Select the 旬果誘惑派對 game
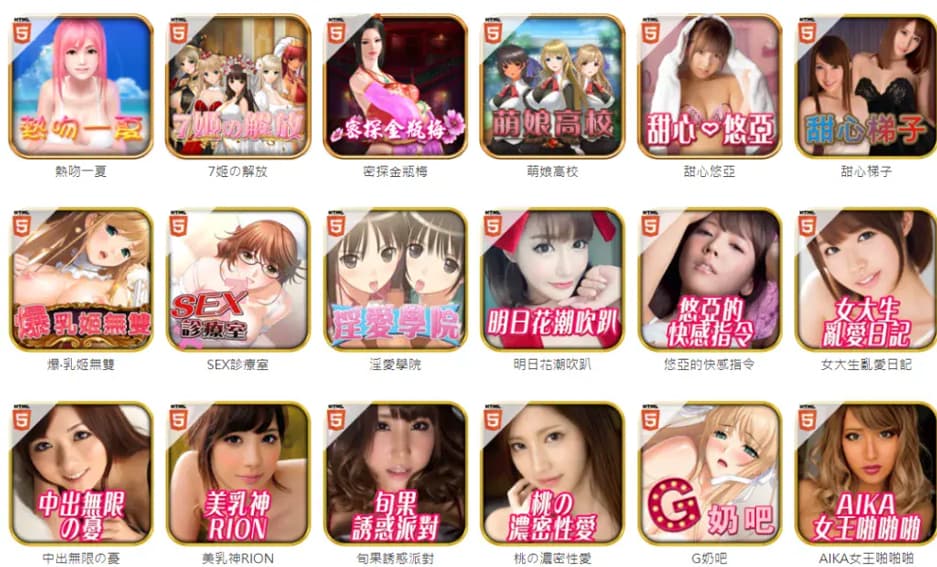937x567 pixels. (x=395, y=473)
